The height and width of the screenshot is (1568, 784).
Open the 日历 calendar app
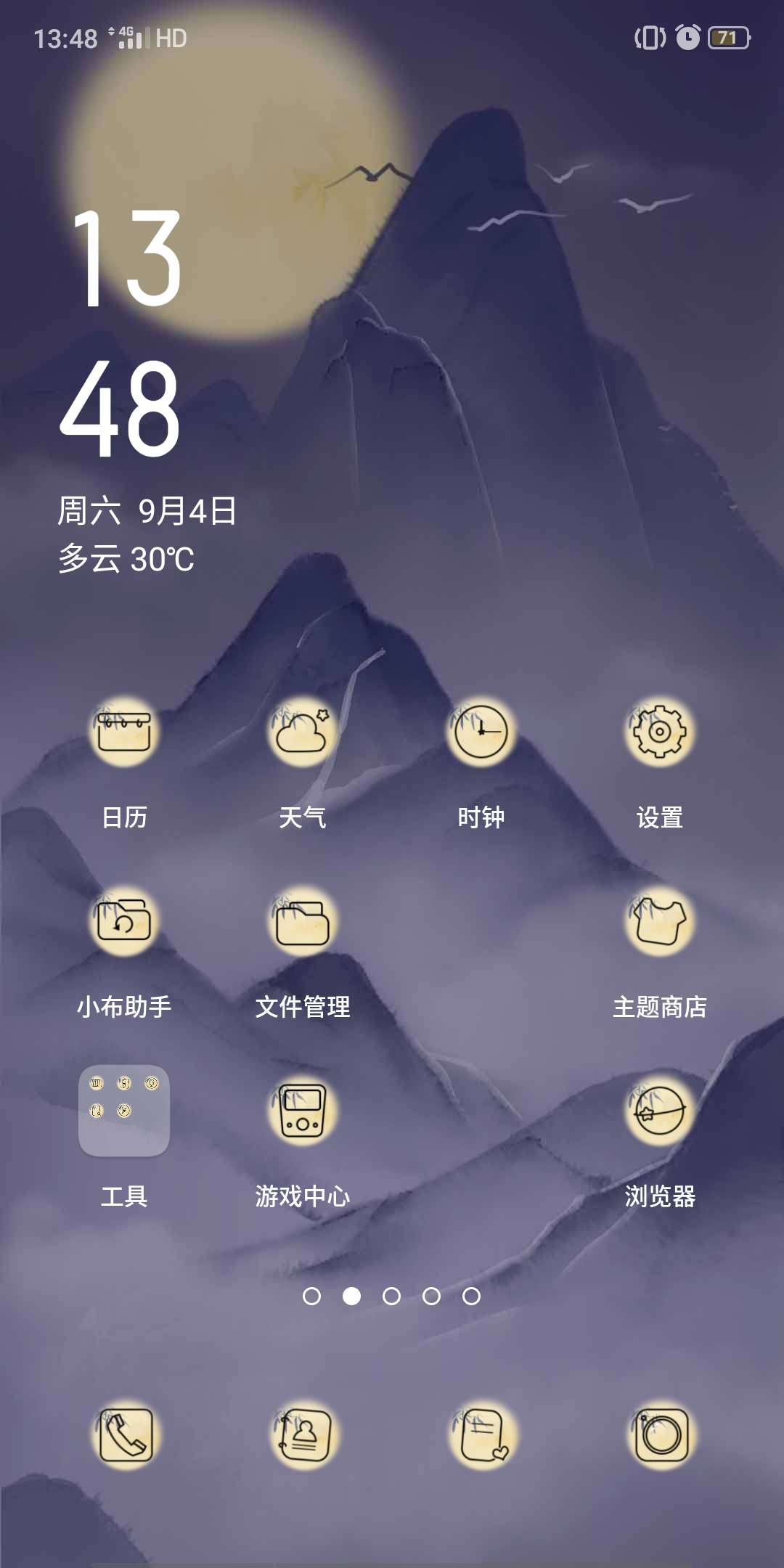(124, 732)
